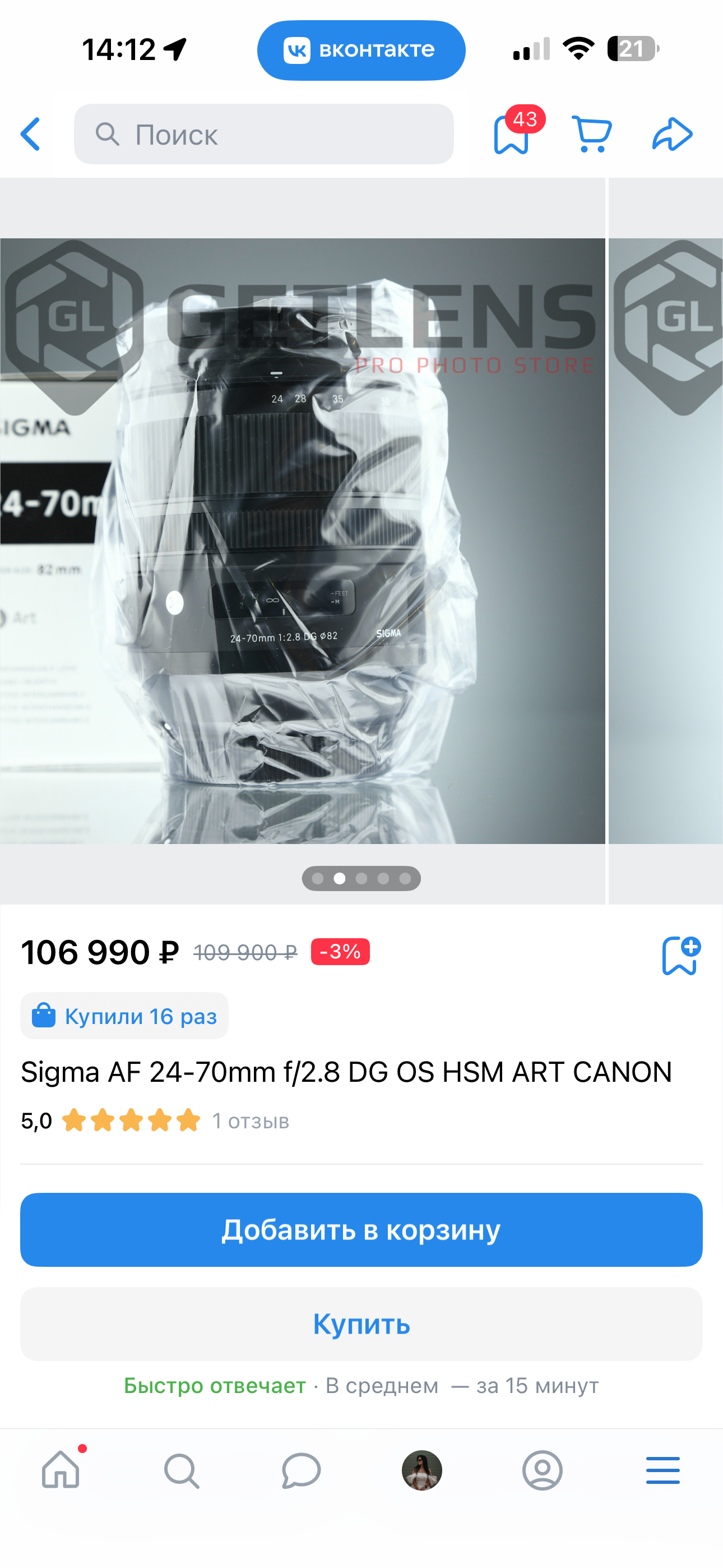Switch to the home feed tab
The image size is (723, 1568).
click(61, 1470)
